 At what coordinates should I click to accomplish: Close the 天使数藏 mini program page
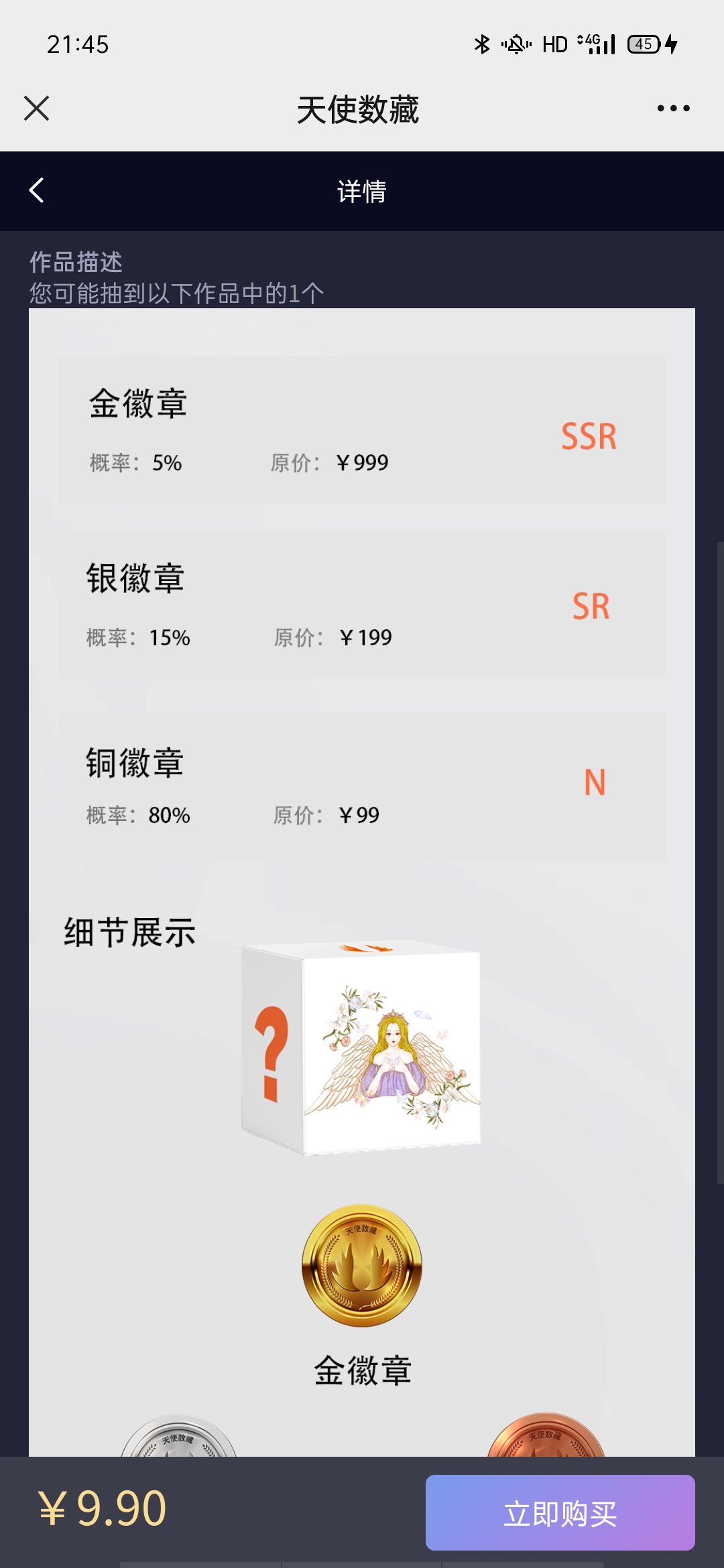click(36, 108)
